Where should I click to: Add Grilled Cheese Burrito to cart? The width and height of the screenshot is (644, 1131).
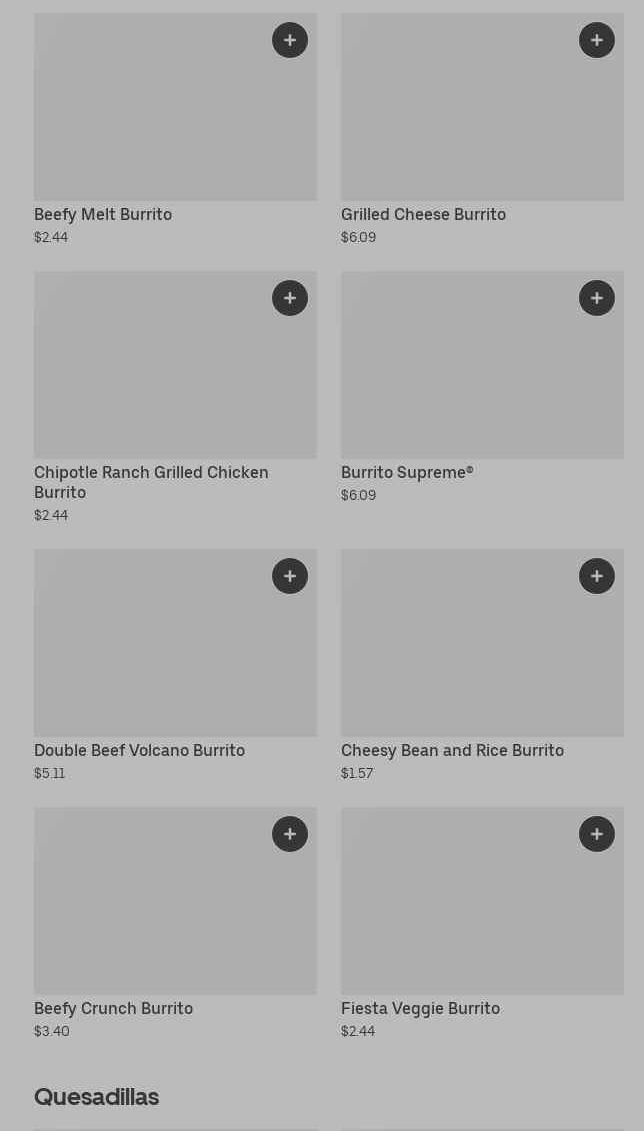[x=597, y=40]
